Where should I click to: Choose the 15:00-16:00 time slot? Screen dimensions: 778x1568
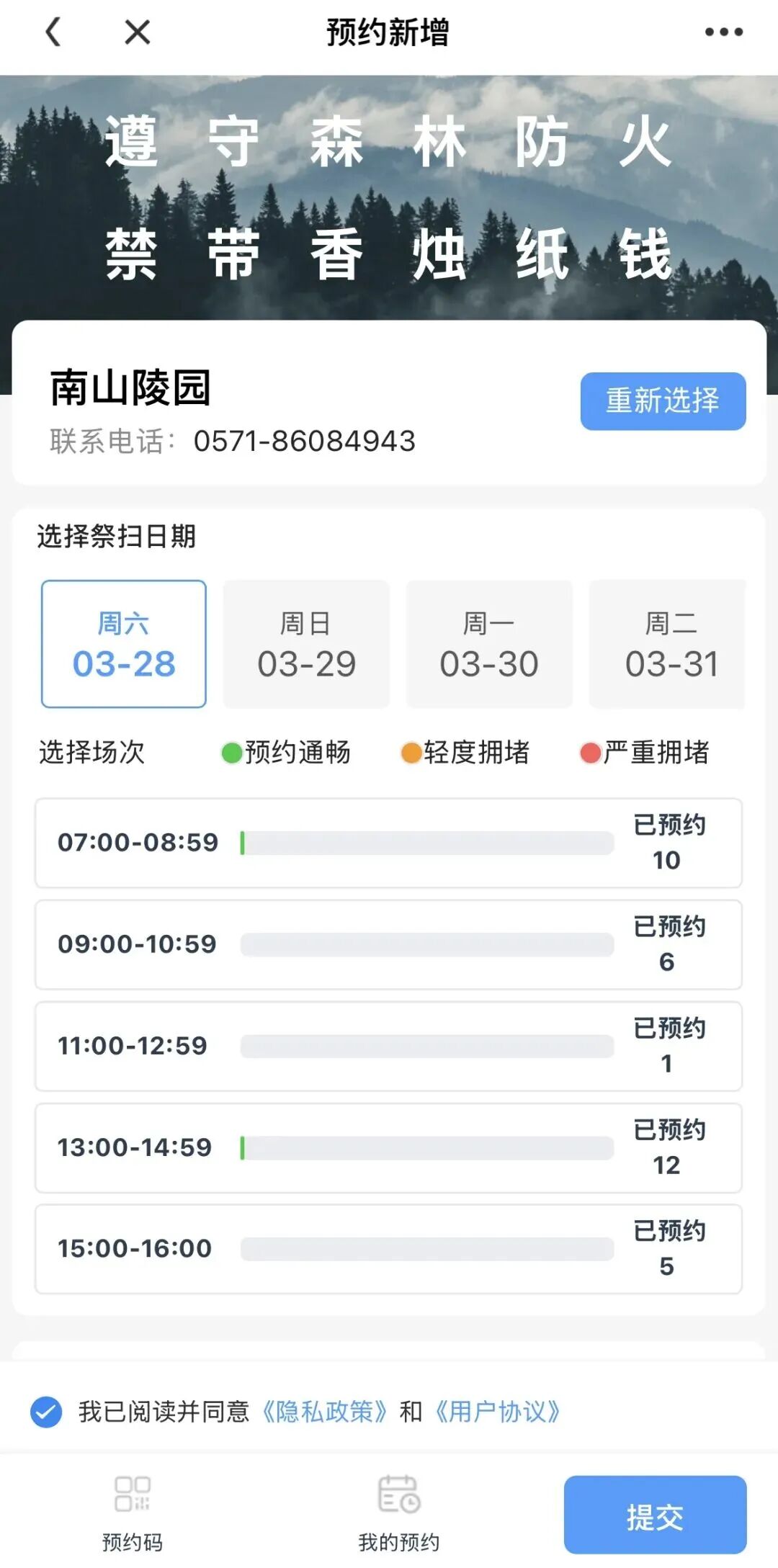(x=388, y=1250)
